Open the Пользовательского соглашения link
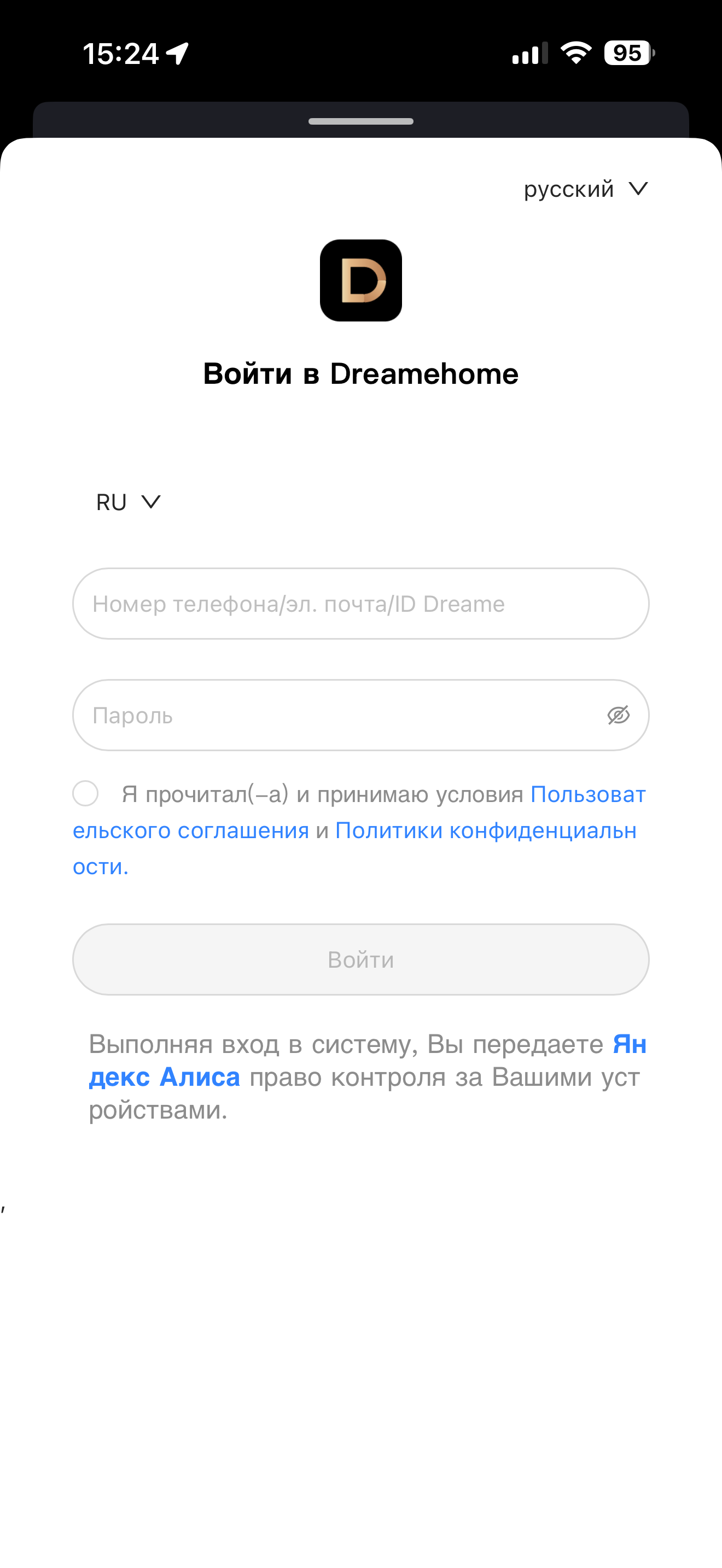This screenshot has width=722, height=1568. pos(587,795)
